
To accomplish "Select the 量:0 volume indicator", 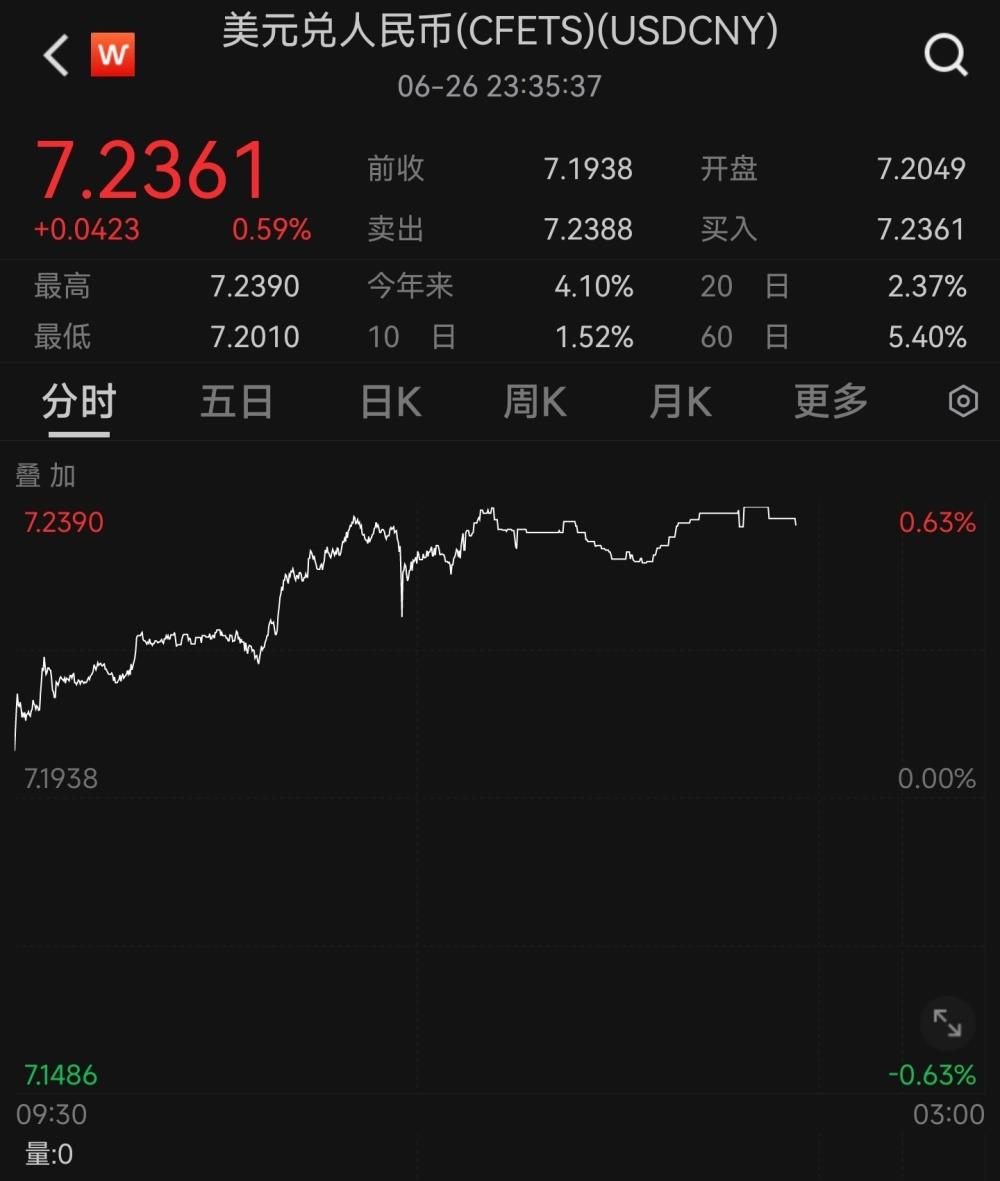I will coord(47,1154).
